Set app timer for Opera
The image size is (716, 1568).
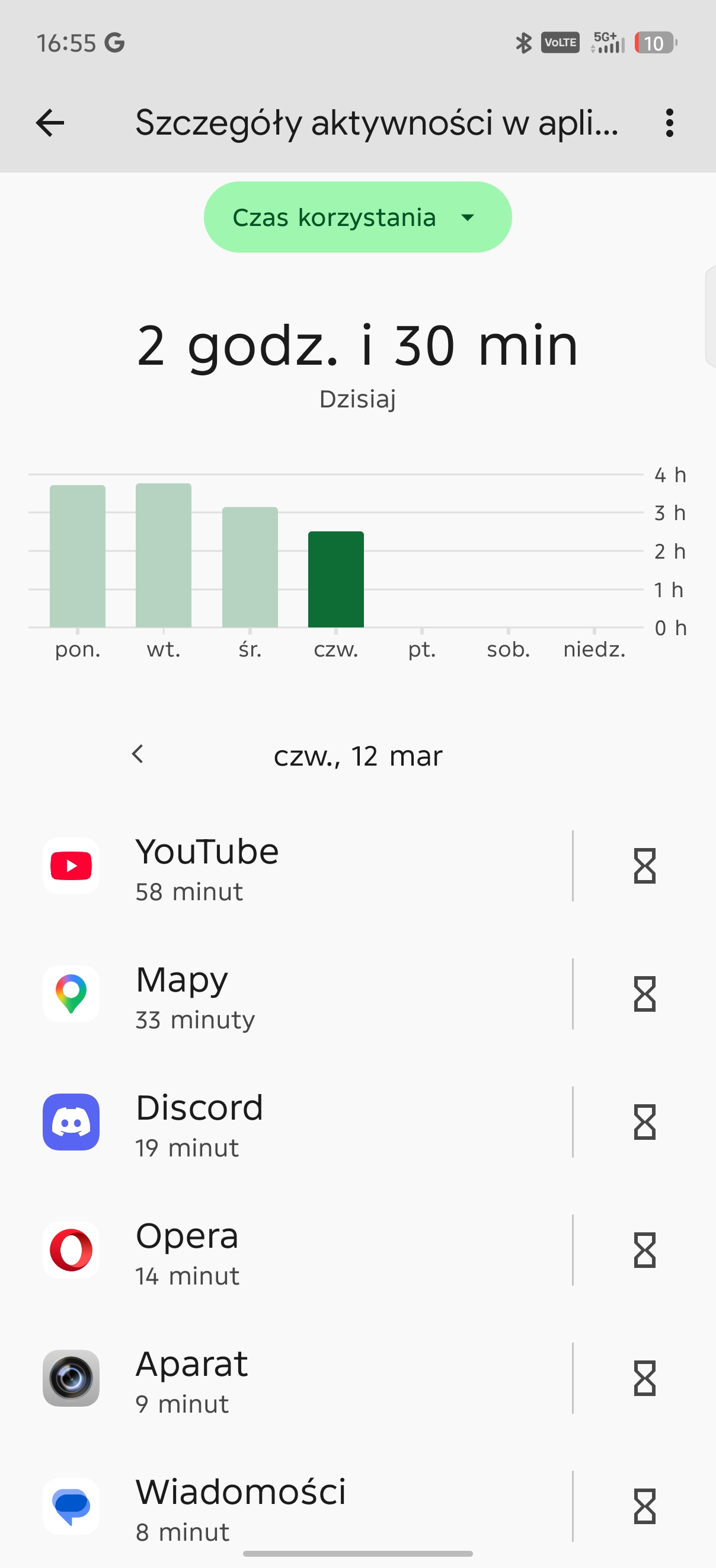click(x=644, y=1250)
